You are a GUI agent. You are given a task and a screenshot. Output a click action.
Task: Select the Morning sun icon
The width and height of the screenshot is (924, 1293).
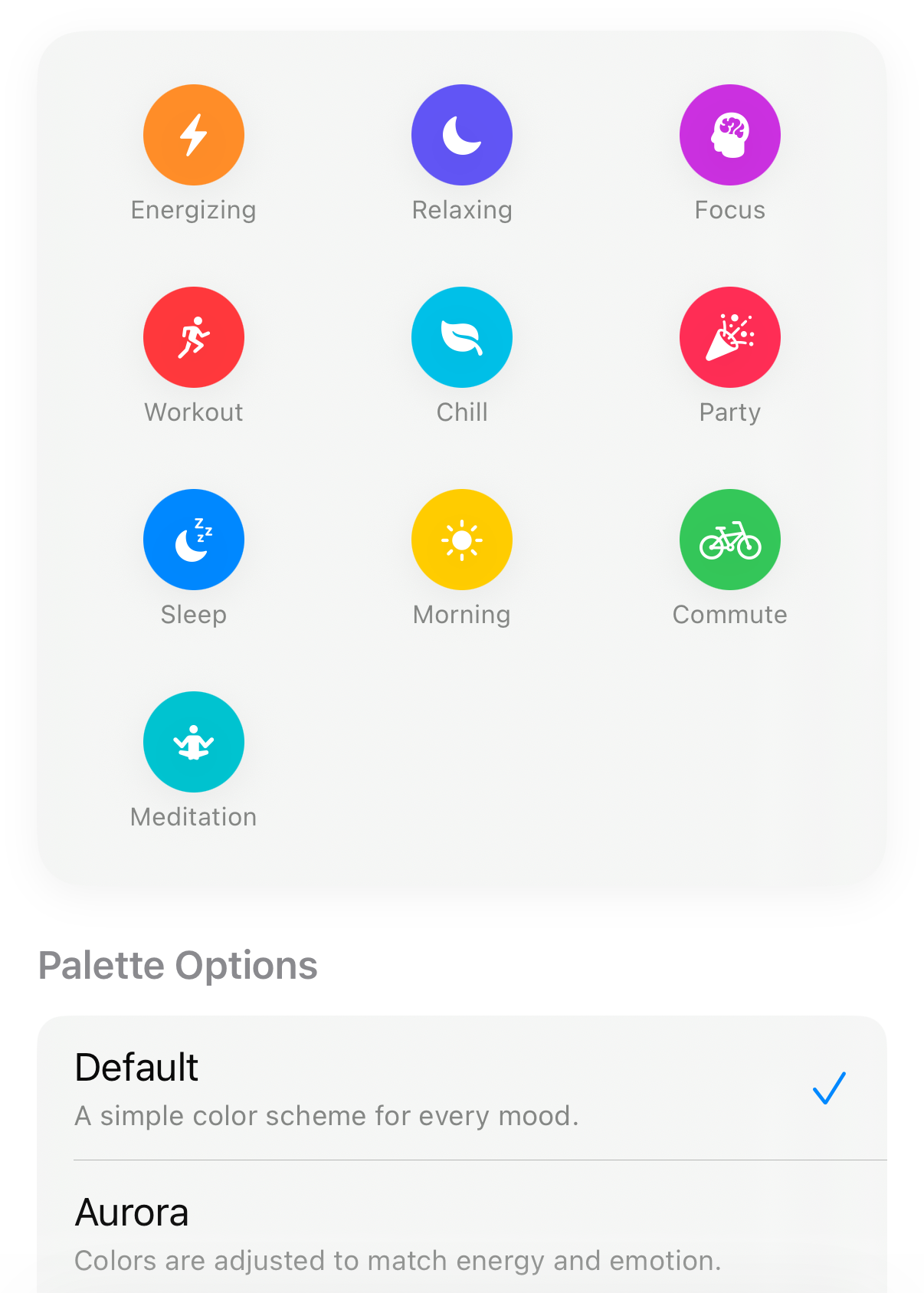pos(461,539)
